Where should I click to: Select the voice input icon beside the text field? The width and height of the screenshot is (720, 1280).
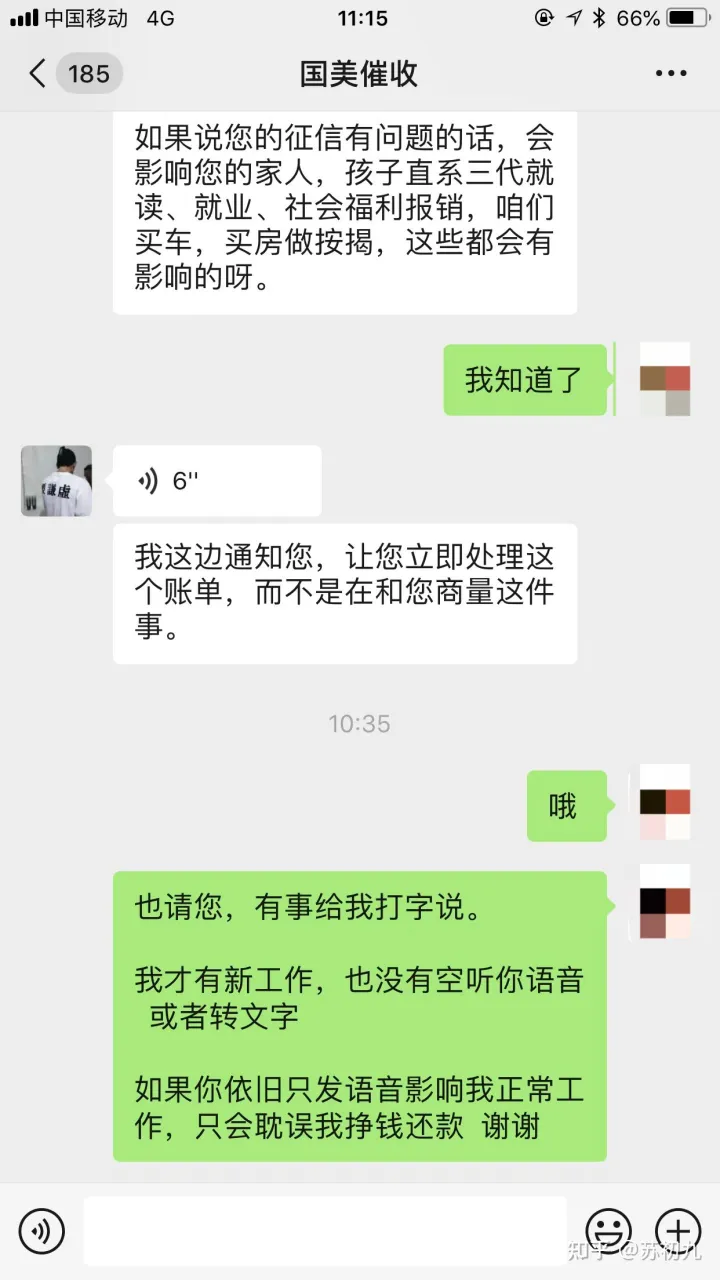click(41, 1231)
